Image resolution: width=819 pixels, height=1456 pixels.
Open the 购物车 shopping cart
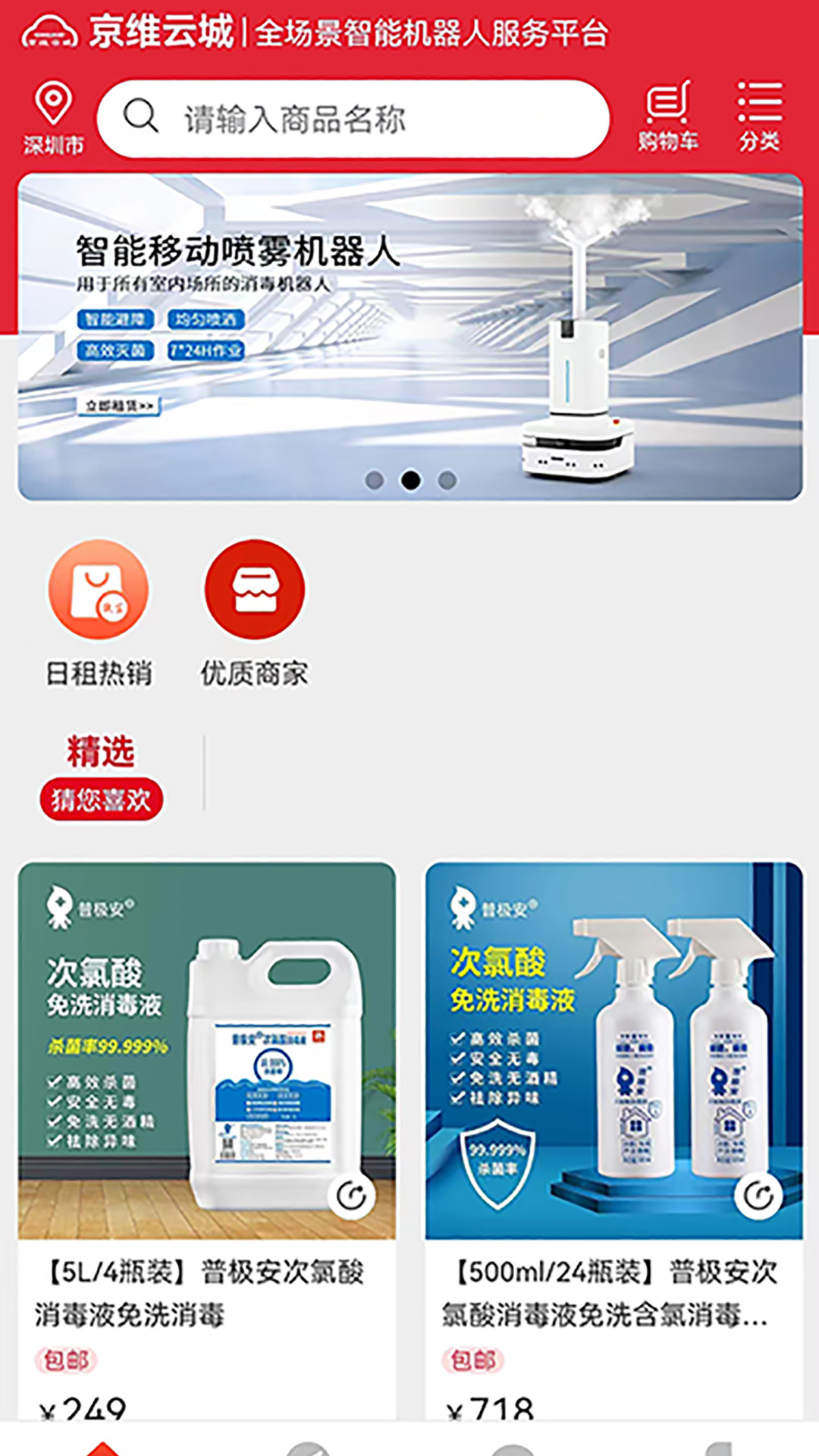tap(667, 116)
